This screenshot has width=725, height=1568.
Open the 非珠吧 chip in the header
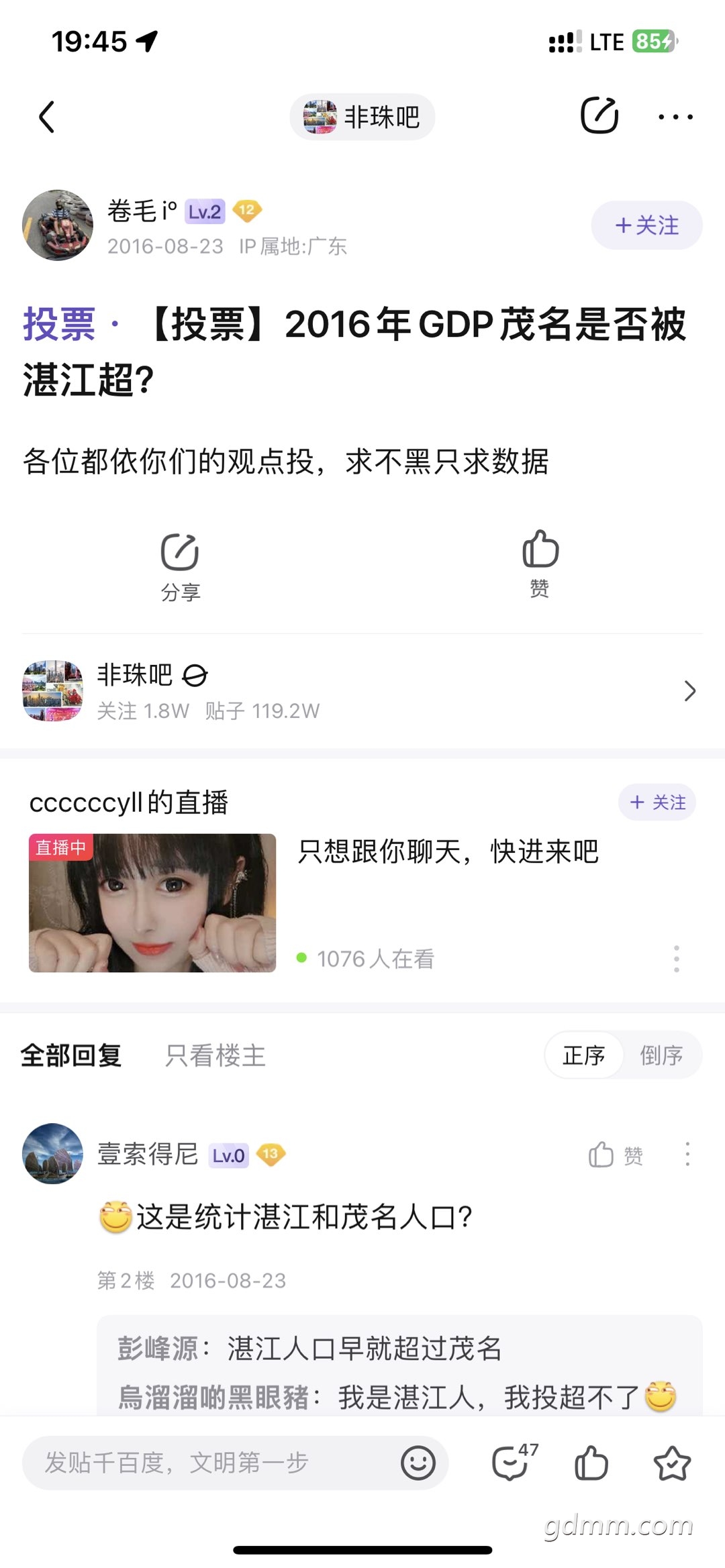[362, 117]
